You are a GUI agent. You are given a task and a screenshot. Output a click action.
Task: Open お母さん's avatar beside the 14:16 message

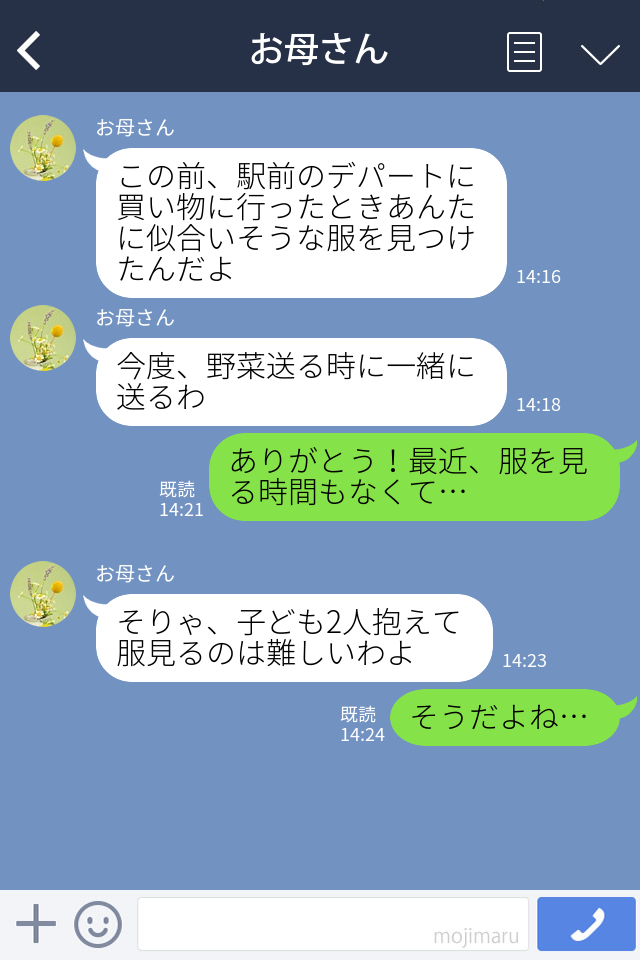tap(43, 148)
